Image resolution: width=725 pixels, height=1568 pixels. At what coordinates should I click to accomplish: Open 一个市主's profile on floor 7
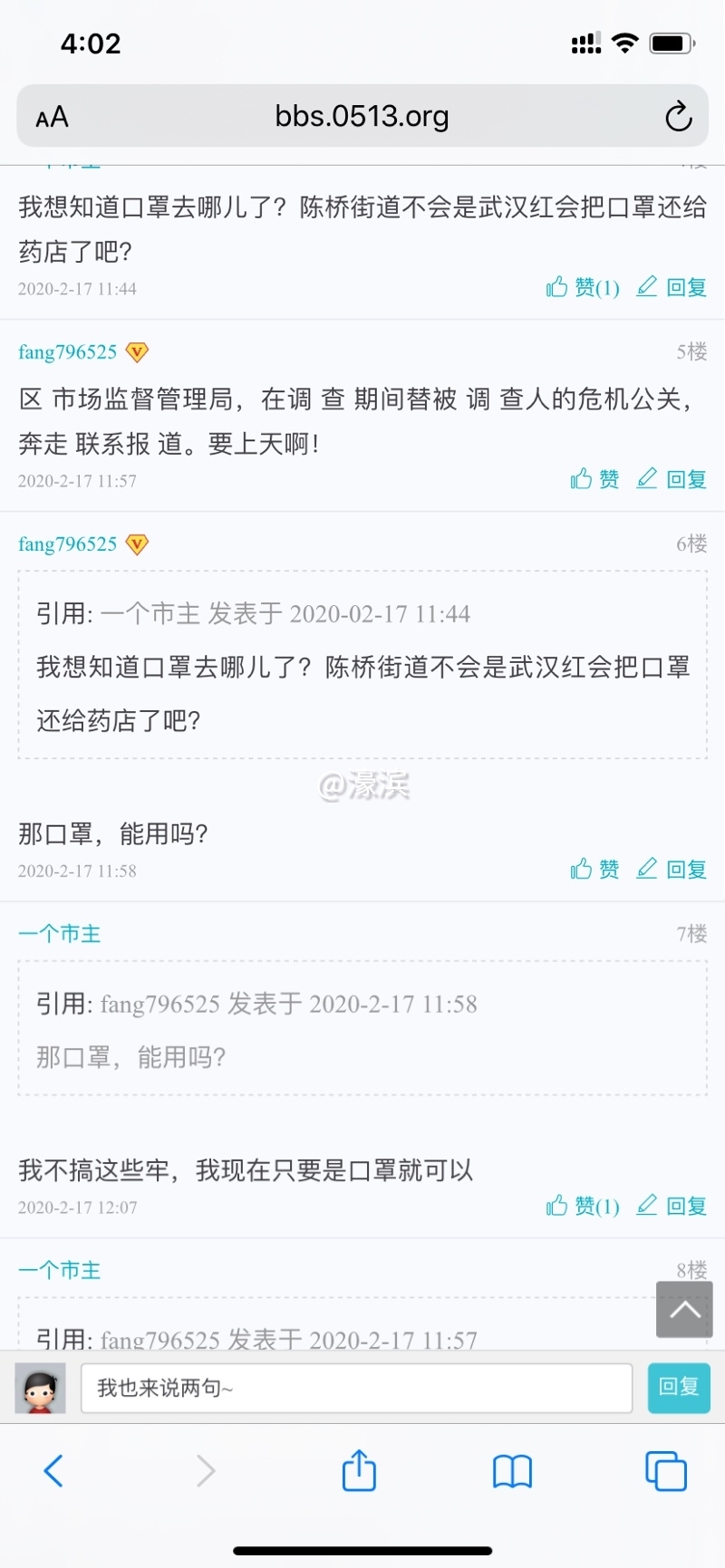[x=60, y=933]
